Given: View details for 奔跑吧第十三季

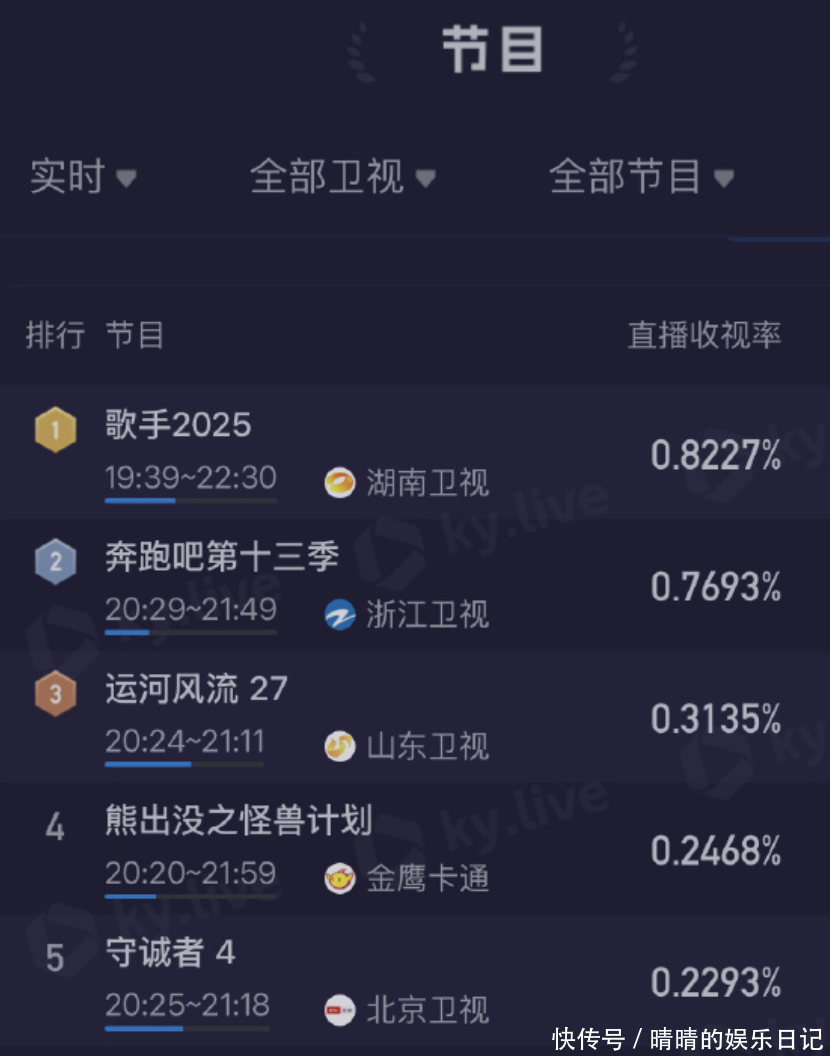Looking at the screenshot, I should [x=222, y=558].
